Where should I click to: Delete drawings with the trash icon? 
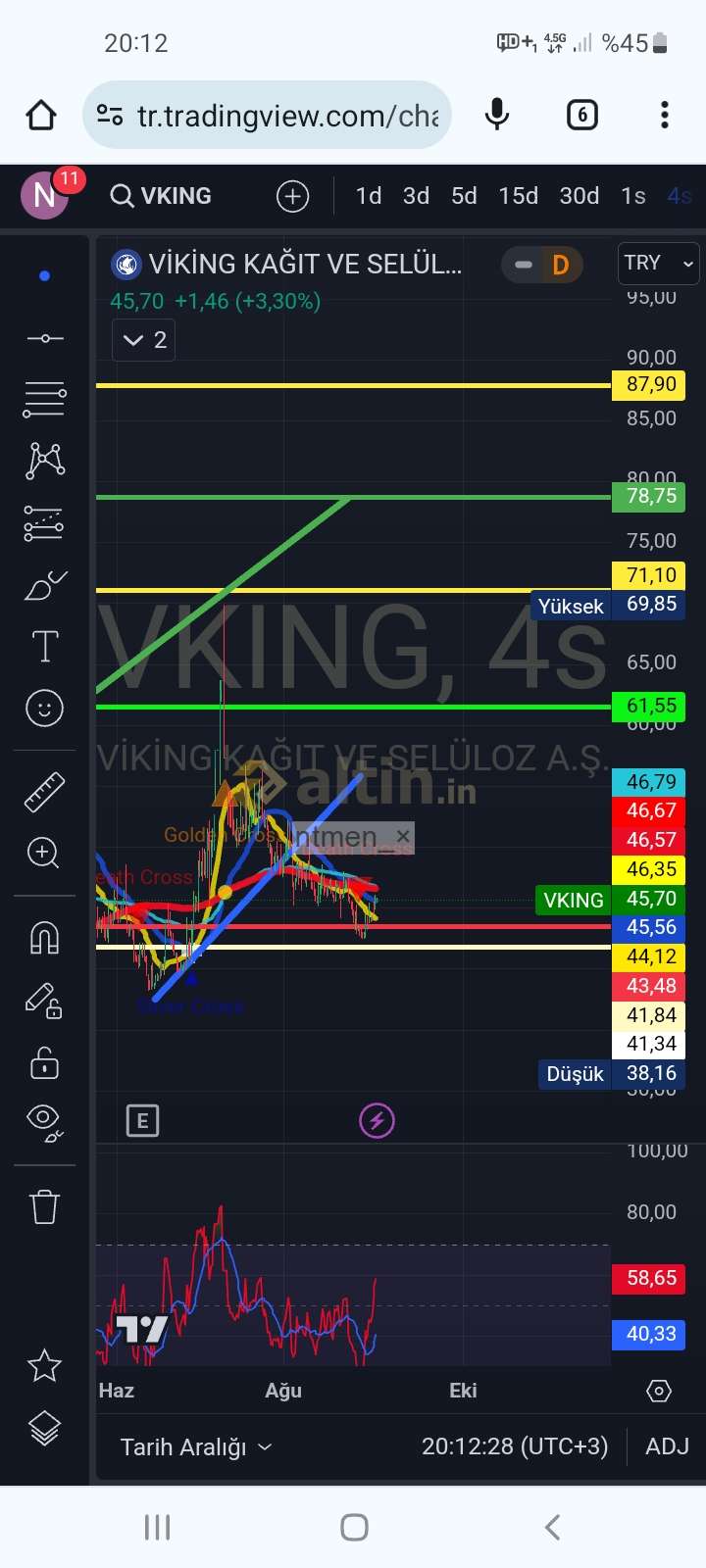click(45, 1206)
